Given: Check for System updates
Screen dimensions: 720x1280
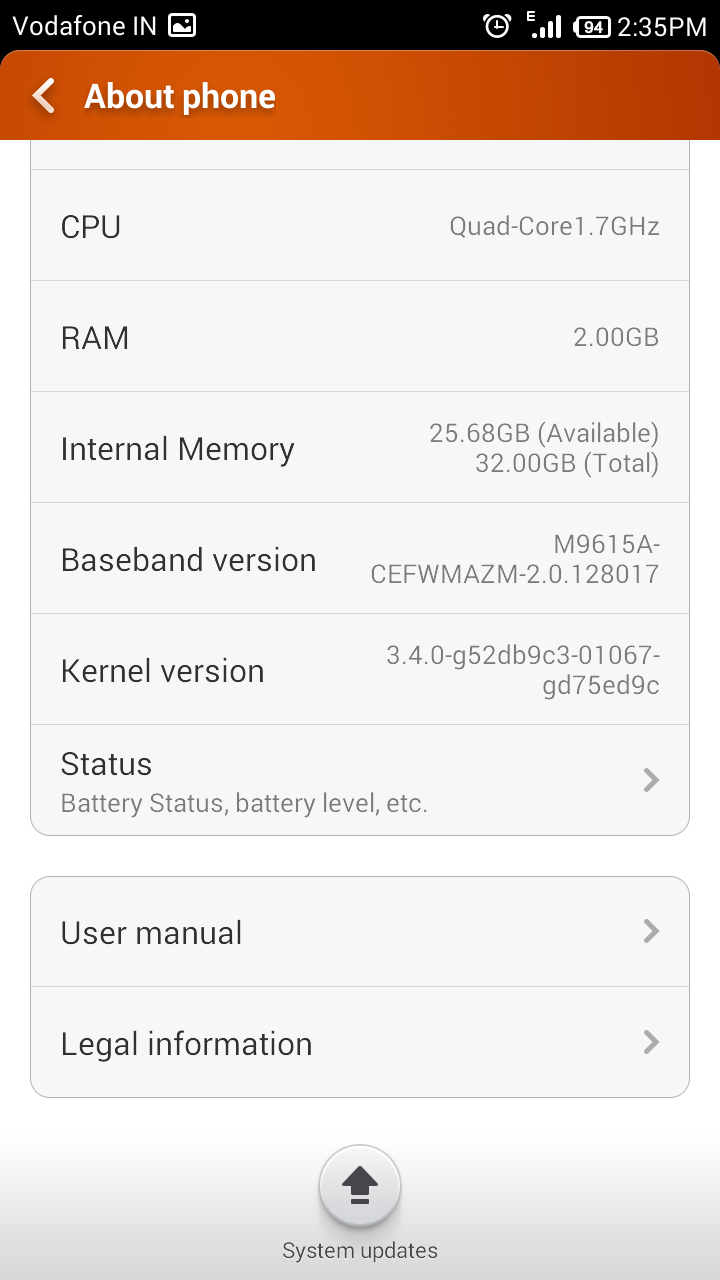Looking at the screenshot, I should 360,1187.
